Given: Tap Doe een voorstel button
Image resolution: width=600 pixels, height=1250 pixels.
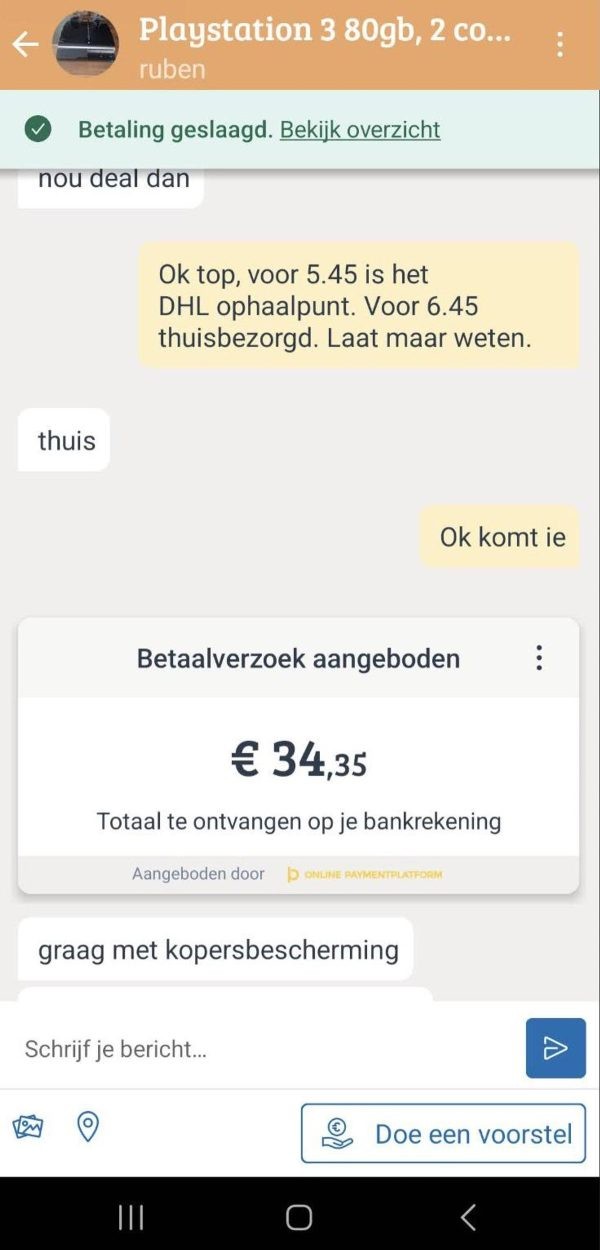Looking at the screenshot, I should pos(443,1133).
